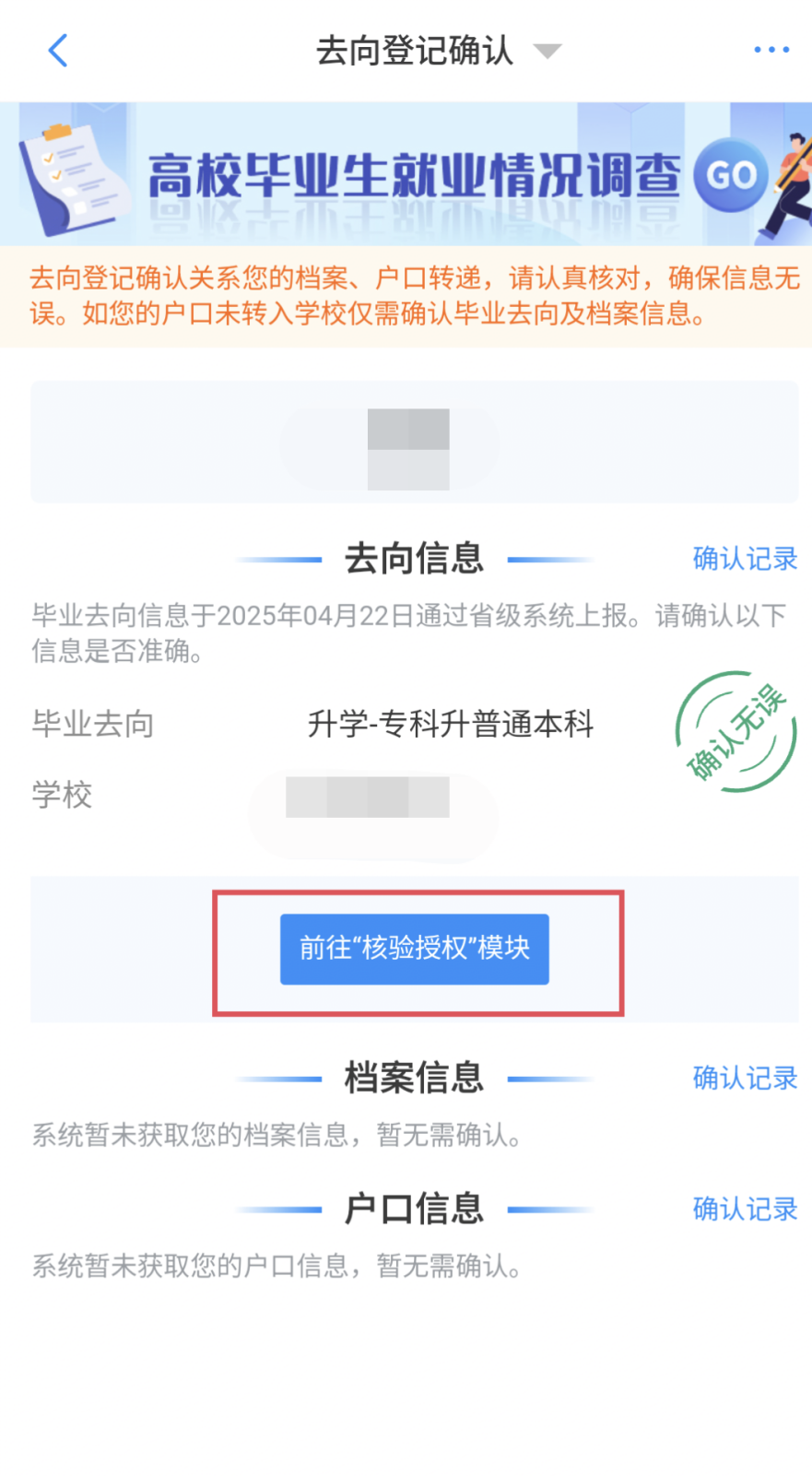Open the three-dot overflow menu
Viewport: 812px width, 1476px height.
point(771,50)
